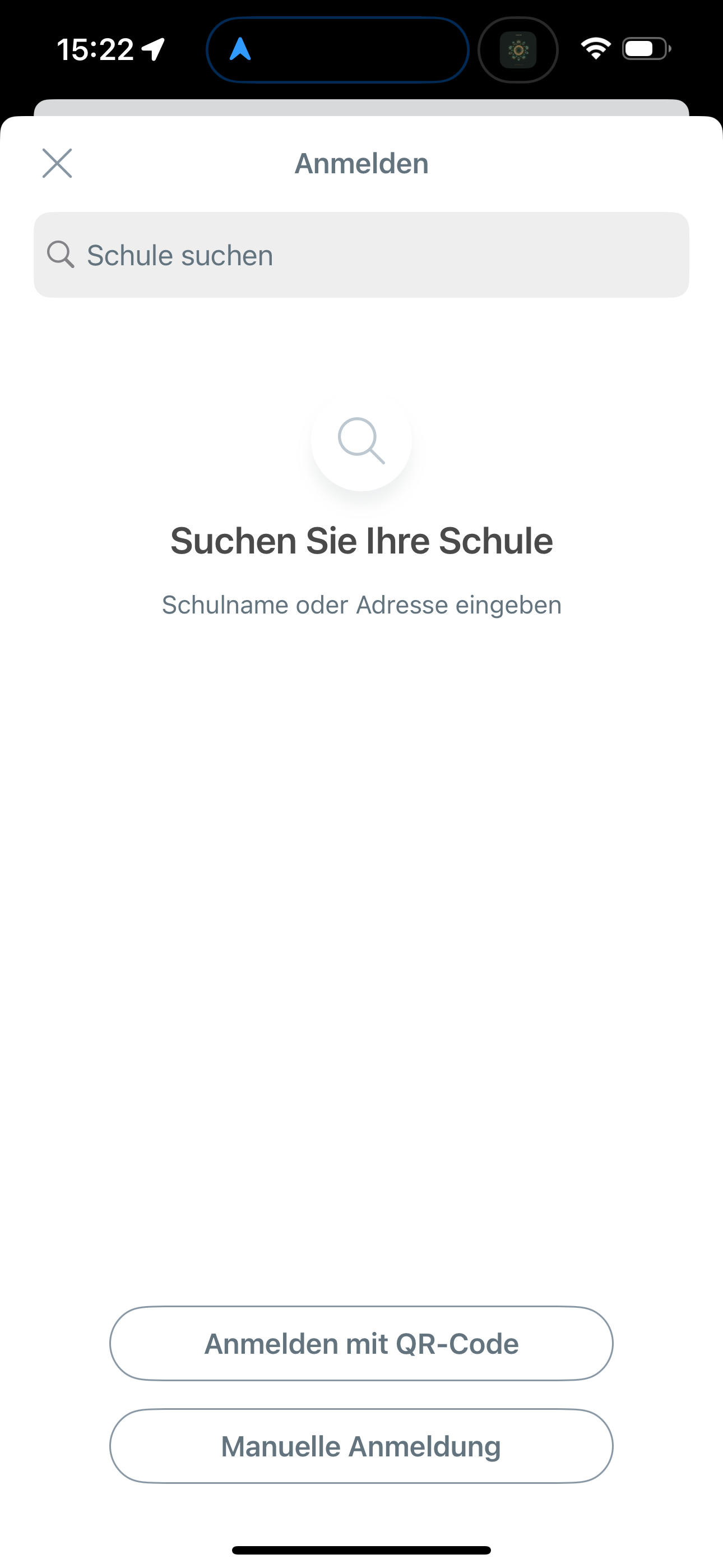723x1568 pixels.
Task: Tap the Schule suchen search field
Action: pos(361,255)
